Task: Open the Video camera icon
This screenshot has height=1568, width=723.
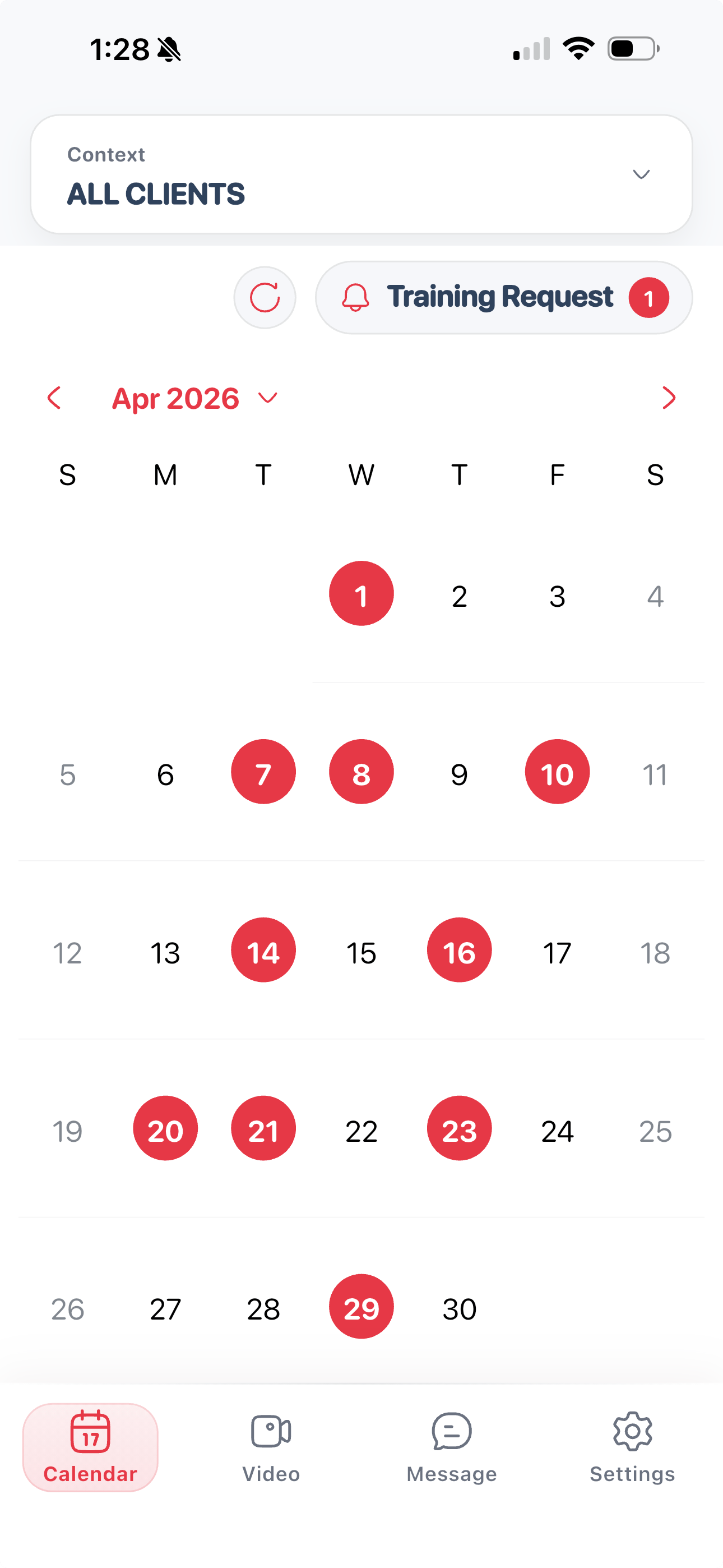Action: coord(271,1431)
